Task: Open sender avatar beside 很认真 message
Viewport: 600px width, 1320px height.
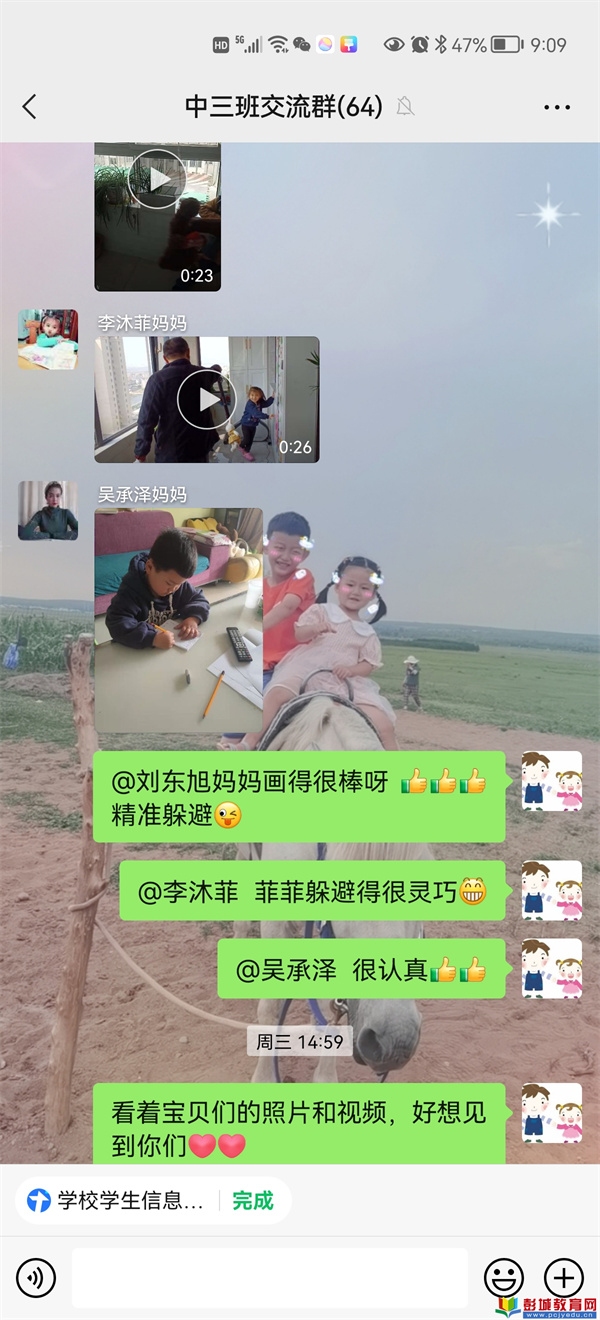Action: [x=552, y=968]
